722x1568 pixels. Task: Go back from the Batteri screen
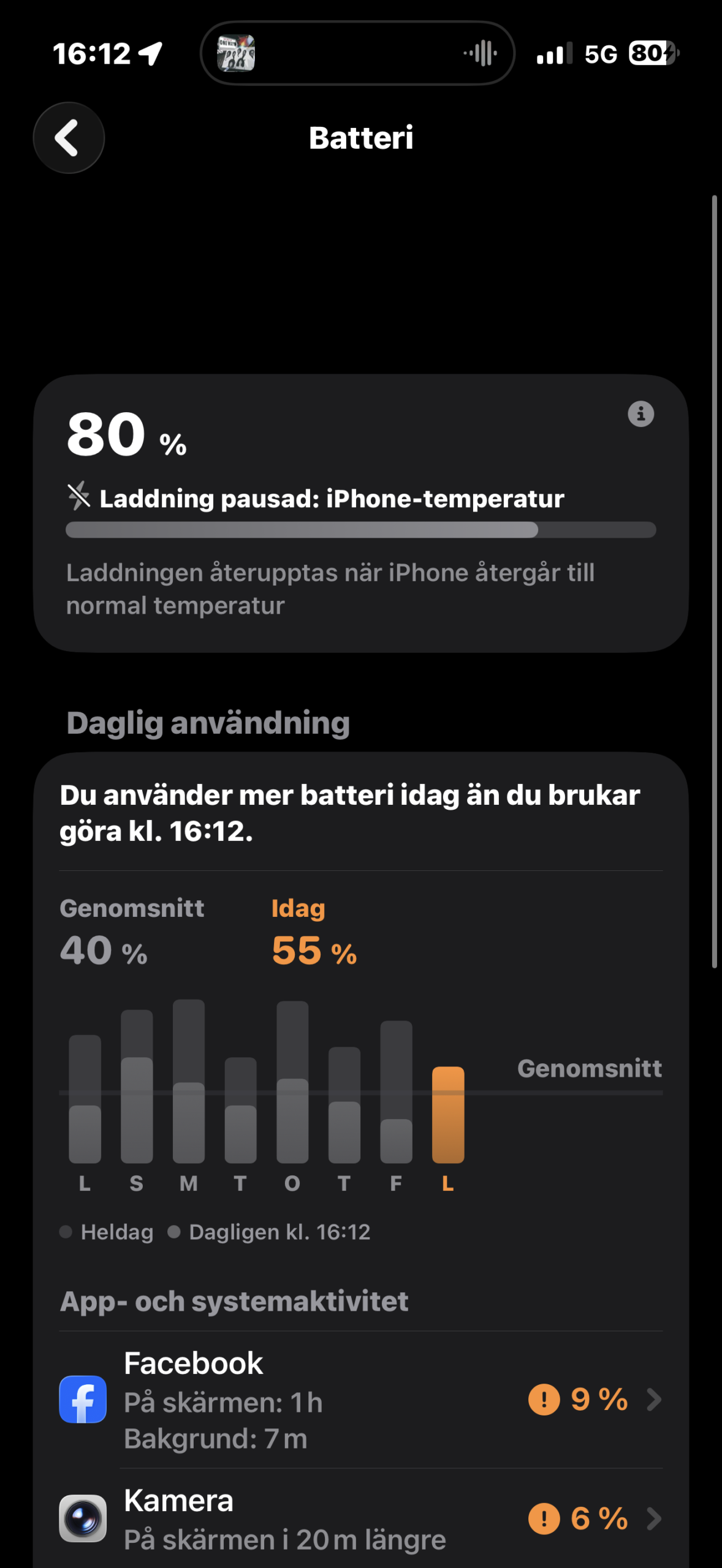click(69, 138)
